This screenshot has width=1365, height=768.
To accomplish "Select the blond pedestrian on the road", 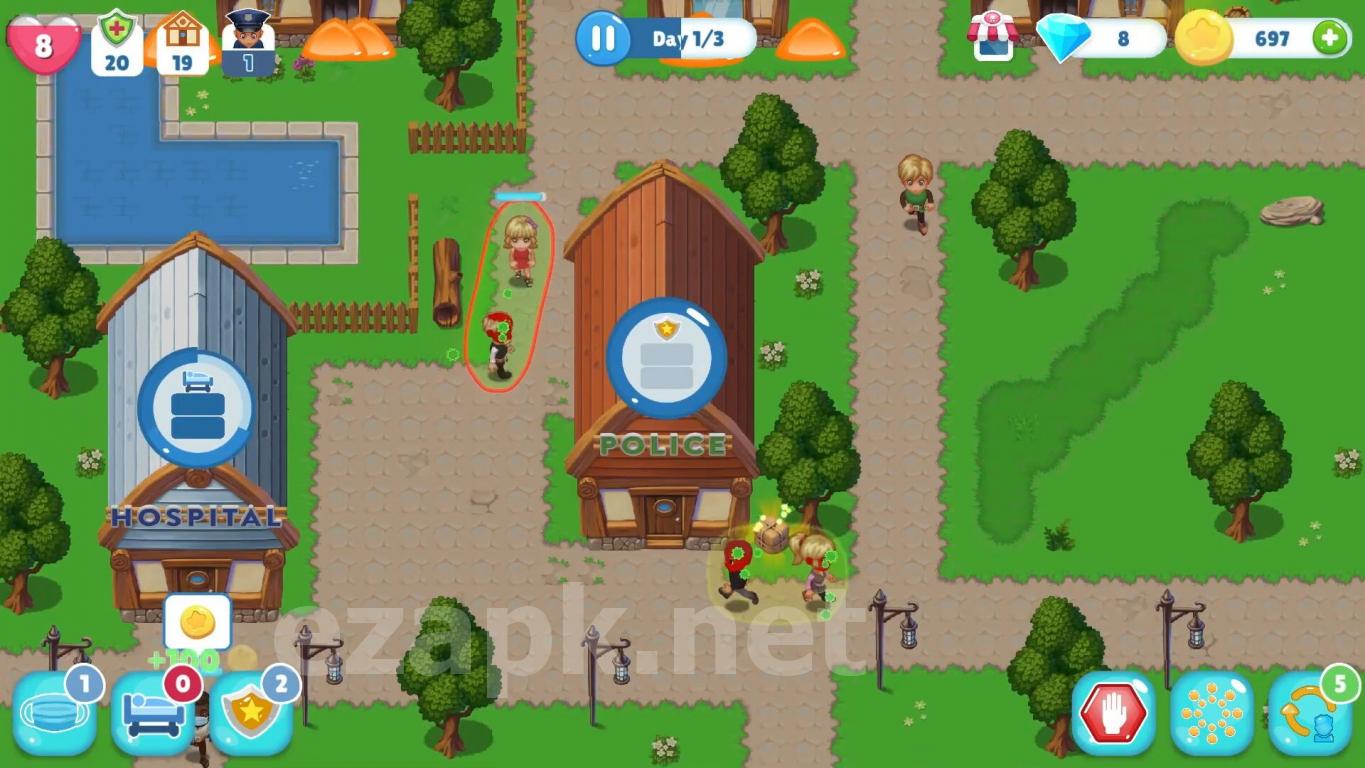I will (915, 192).
